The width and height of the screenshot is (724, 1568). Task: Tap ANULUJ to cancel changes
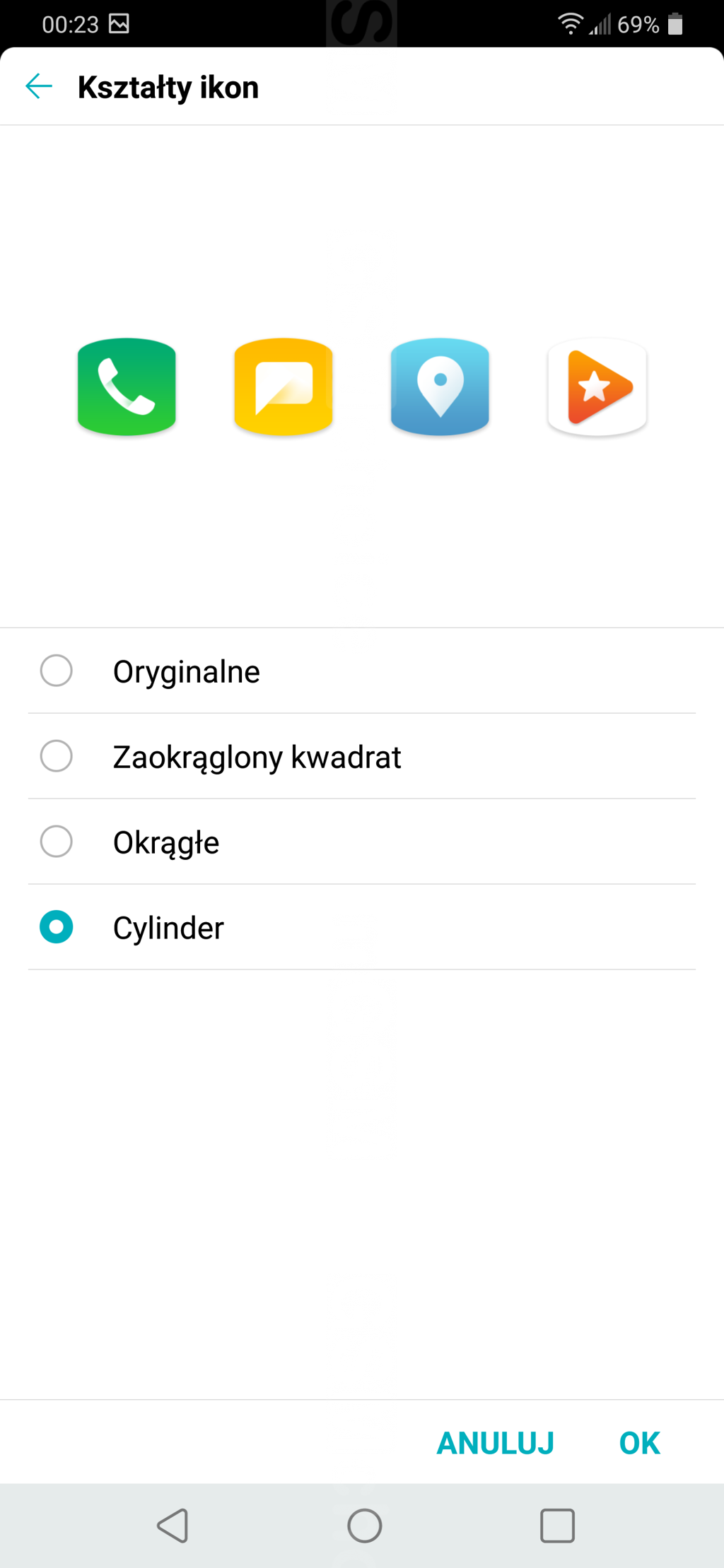click(x=496, y=1443)
